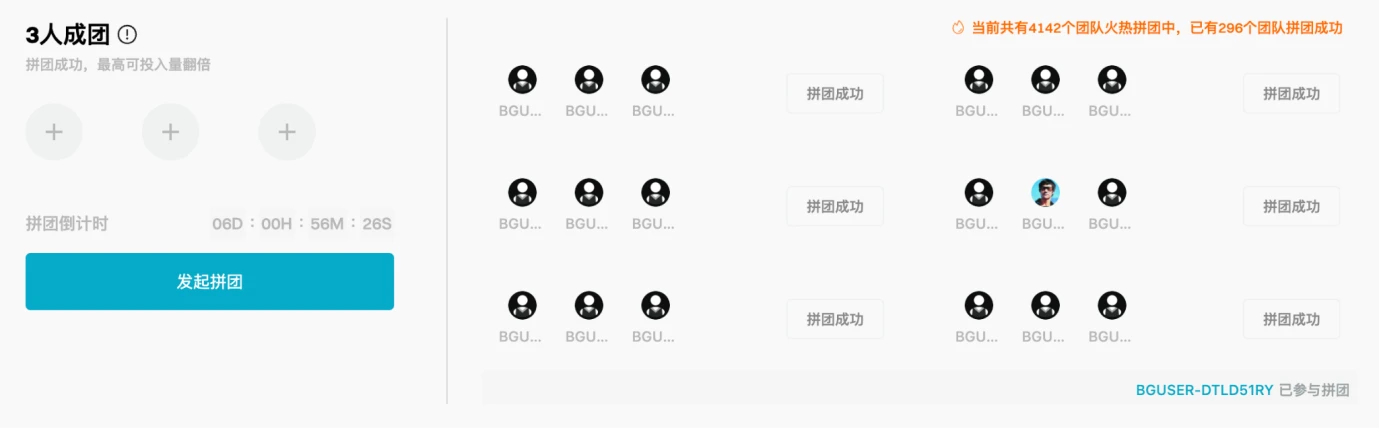
Task: Open the user with the photo avatar
Action: coord(1045,193)
